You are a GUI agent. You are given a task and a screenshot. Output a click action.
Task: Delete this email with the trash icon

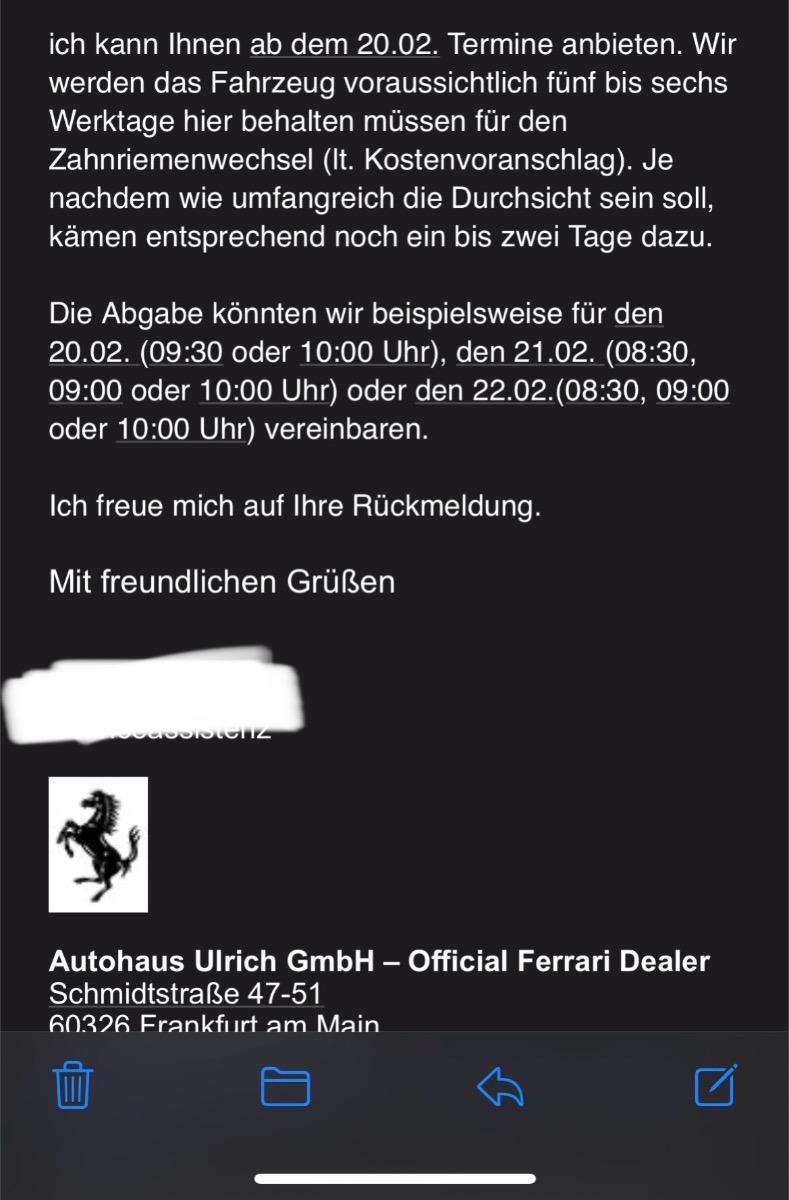[x=72, y=1087]
